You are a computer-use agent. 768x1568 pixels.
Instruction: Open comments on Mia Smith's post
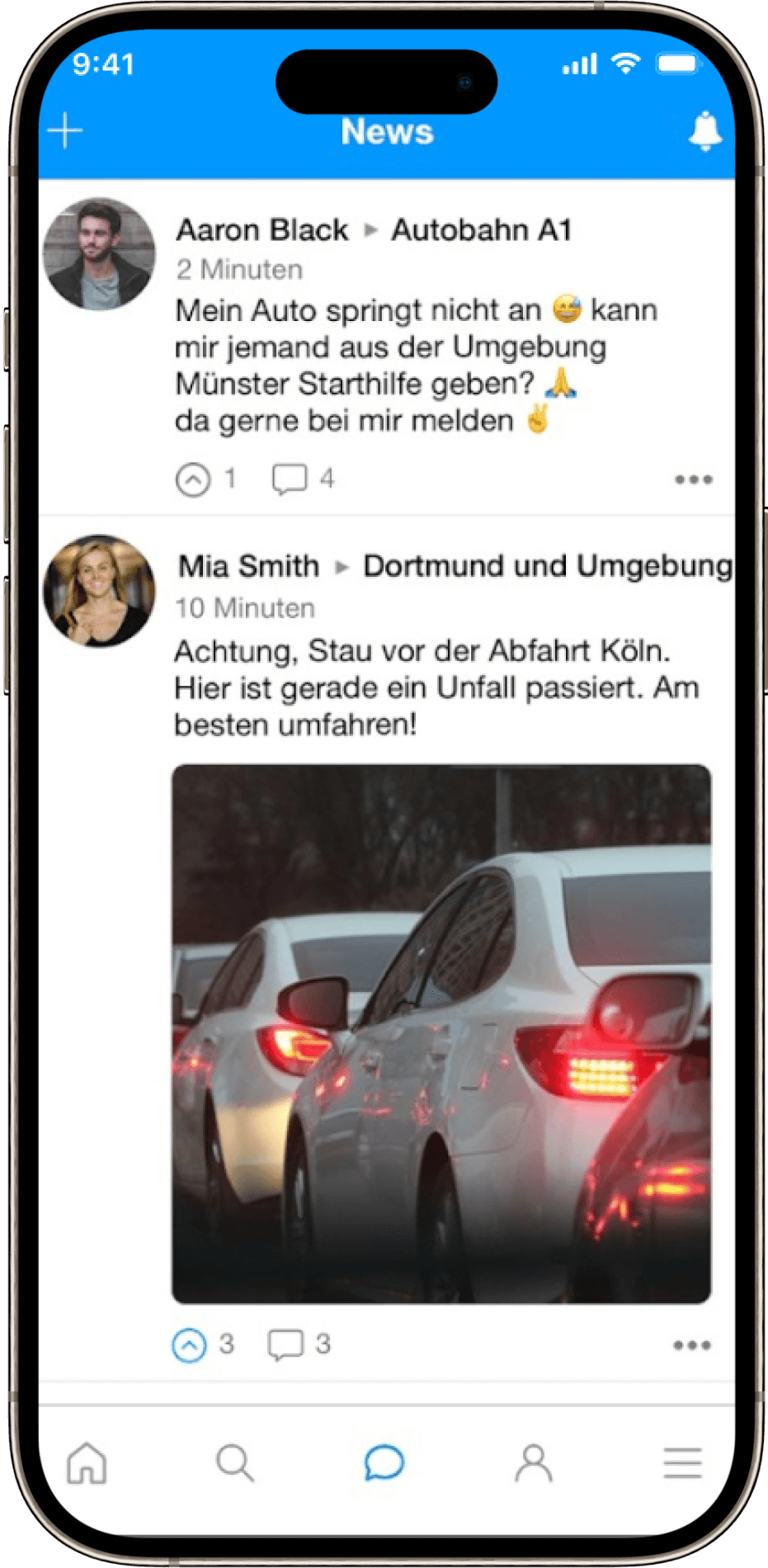click(x=285, y=1344)
